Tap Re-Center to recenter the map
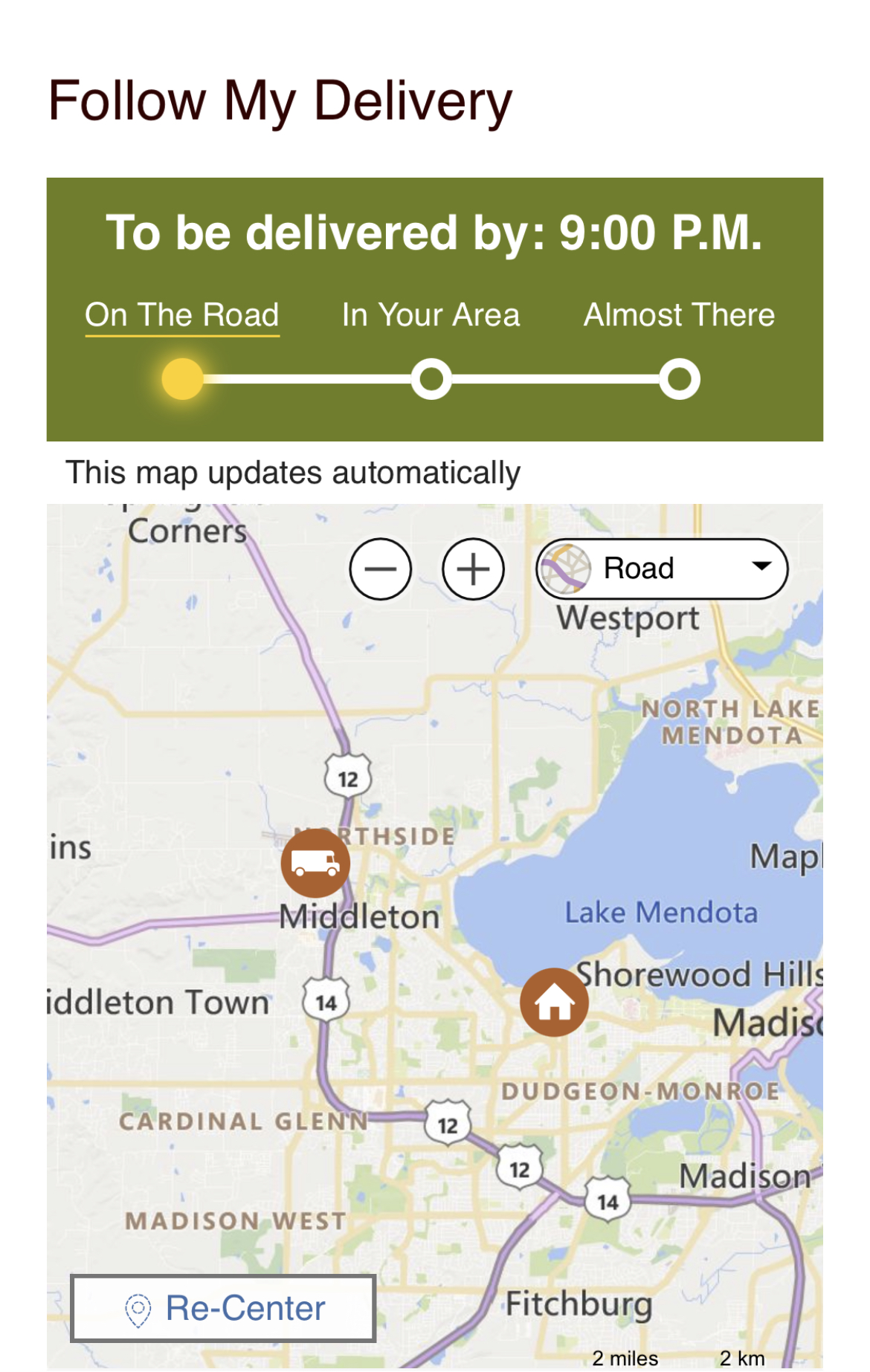This screenshot has width=870, height=1372. coord(223,1308)
